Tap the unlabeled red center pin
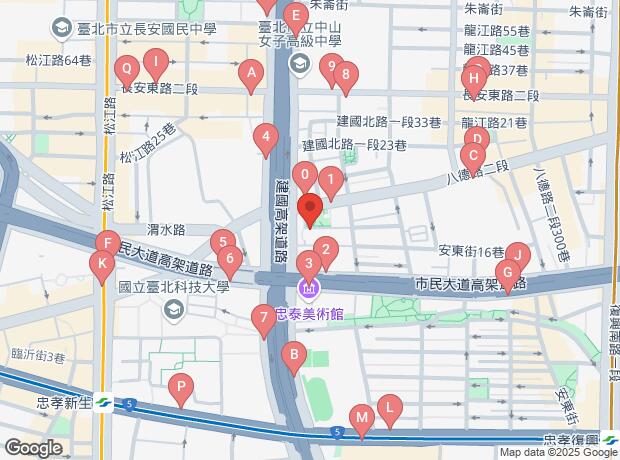The image size is (620, 460). pos(310,212)
